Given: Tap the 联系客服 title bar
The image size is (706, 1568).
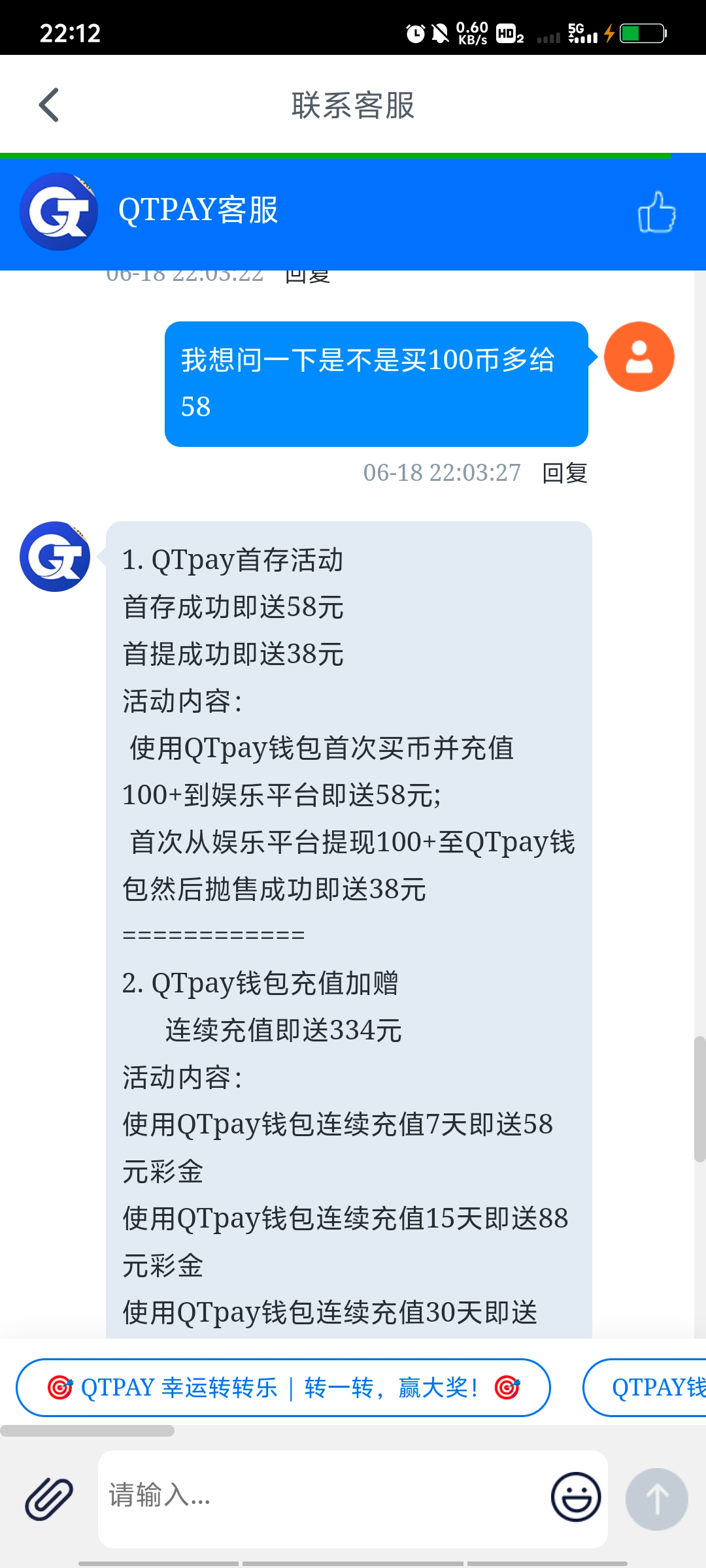Looking at the screenshot, I should pos(353,105).
